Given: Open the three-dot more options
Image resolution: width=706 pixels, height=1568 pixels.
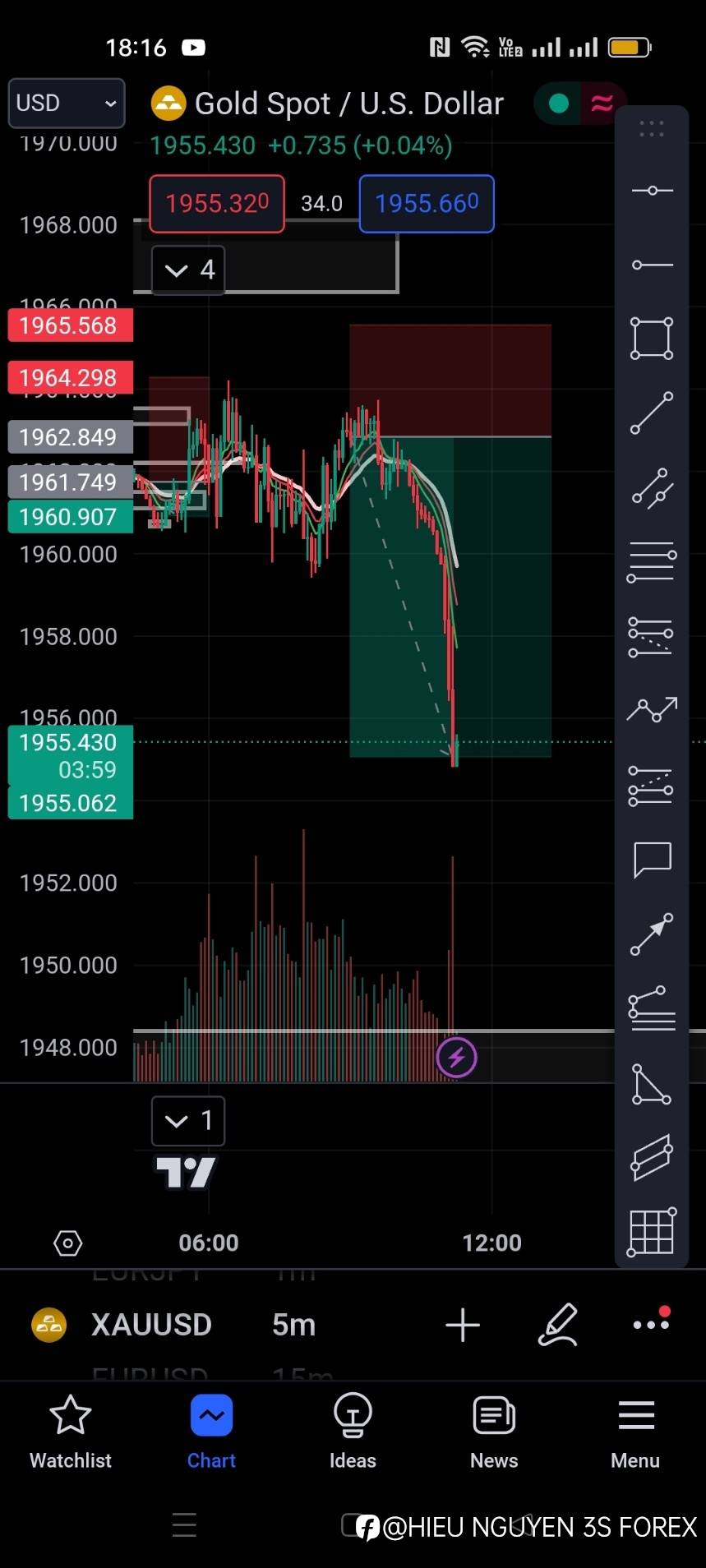Looking at the screenshot, I should coord(652,1323).
